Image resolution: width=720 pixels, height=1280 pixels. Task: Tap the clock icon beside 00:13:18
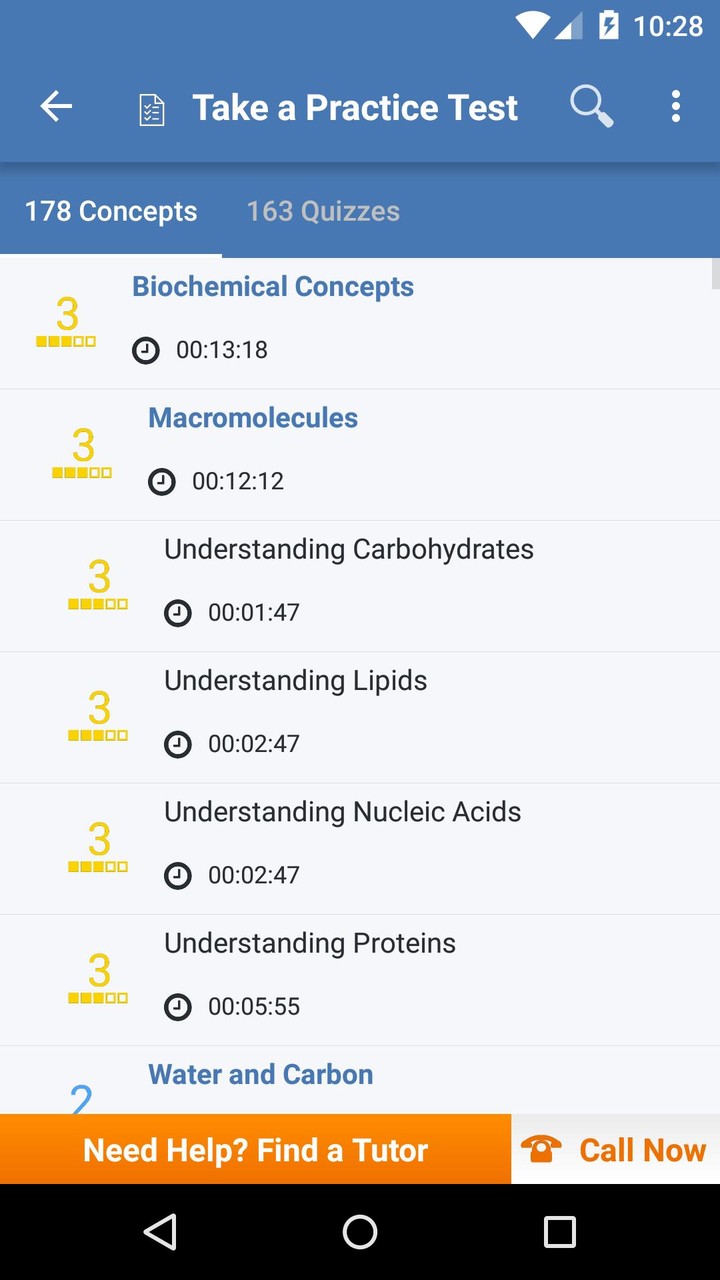(146, 350)
